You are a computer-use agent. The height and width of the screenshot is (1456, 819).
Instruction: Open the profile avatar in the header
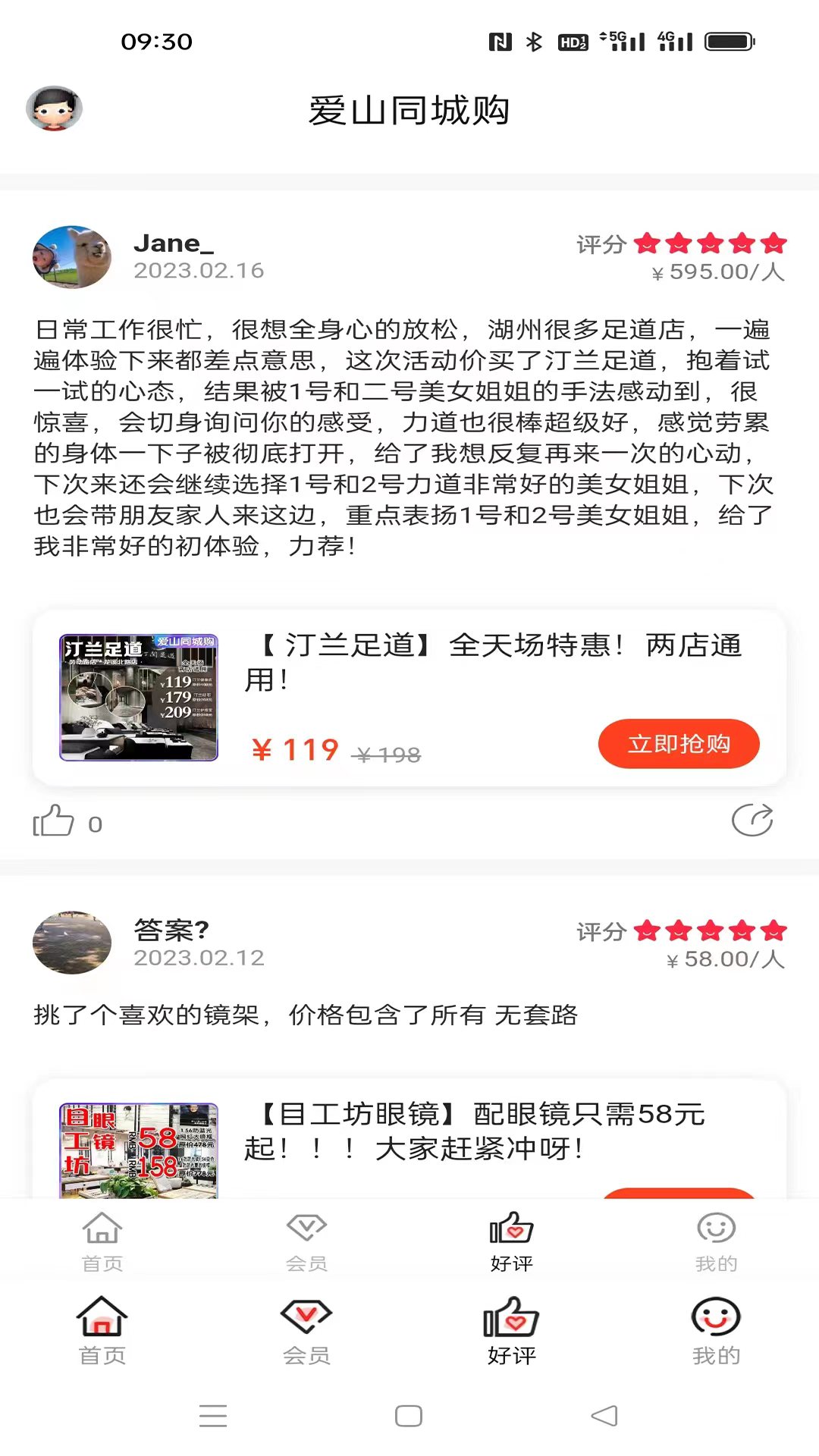click(x=54, y=108)
